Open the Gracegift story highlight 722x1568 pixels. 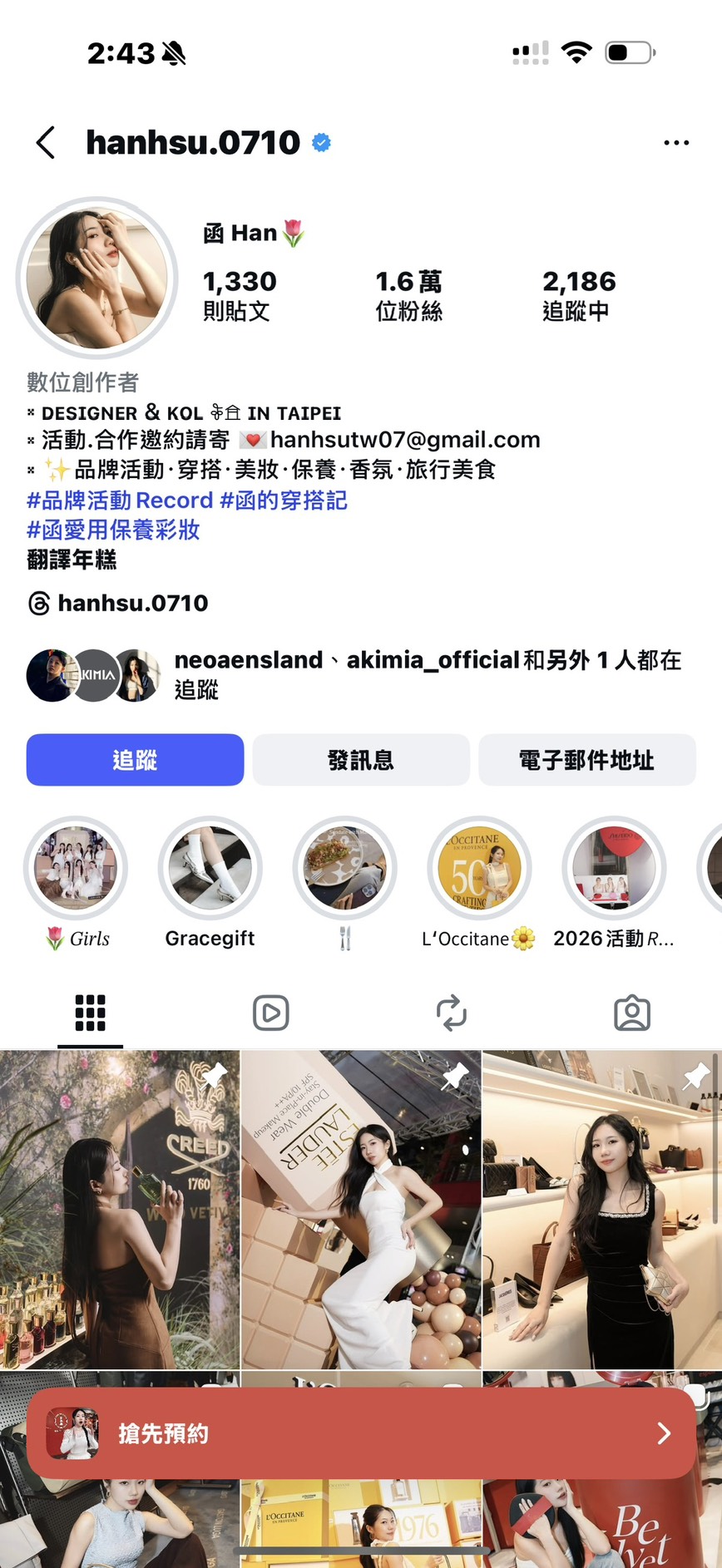tap(210, 867)
